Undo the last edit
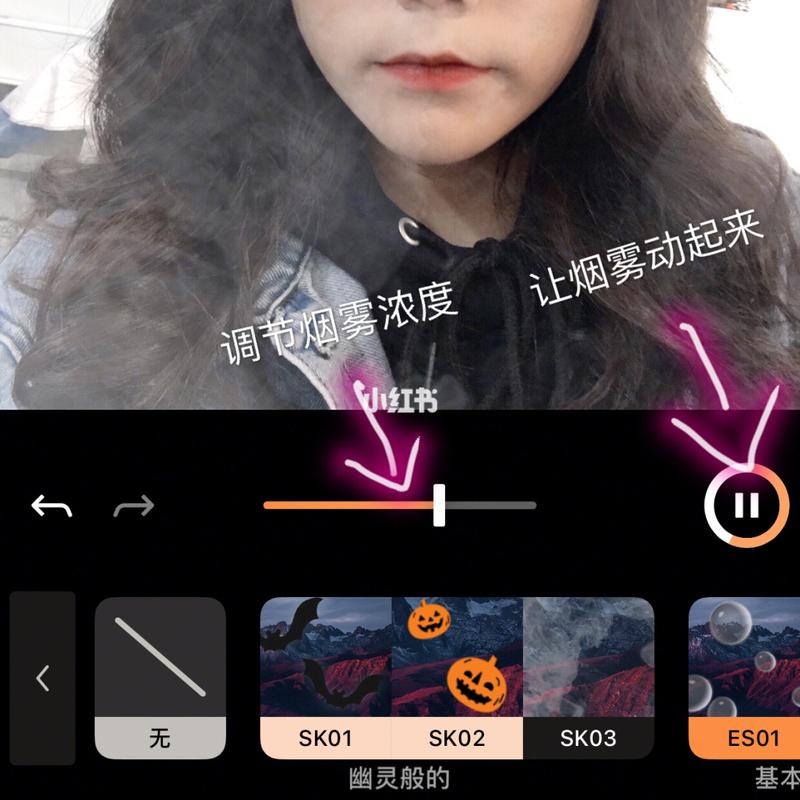The image size is (800, 800). [52, 506]
